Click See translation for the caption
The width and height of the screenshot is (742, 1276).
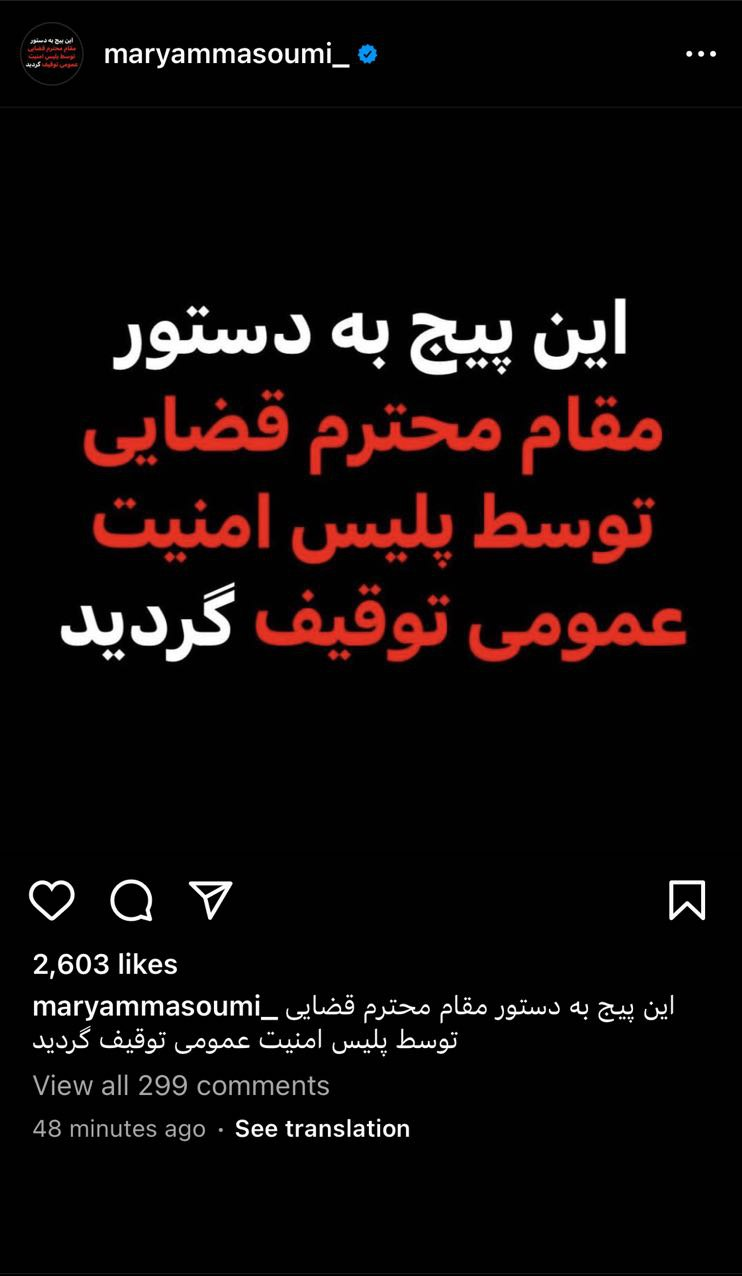pyautogui.click(x=320, y=1129)
